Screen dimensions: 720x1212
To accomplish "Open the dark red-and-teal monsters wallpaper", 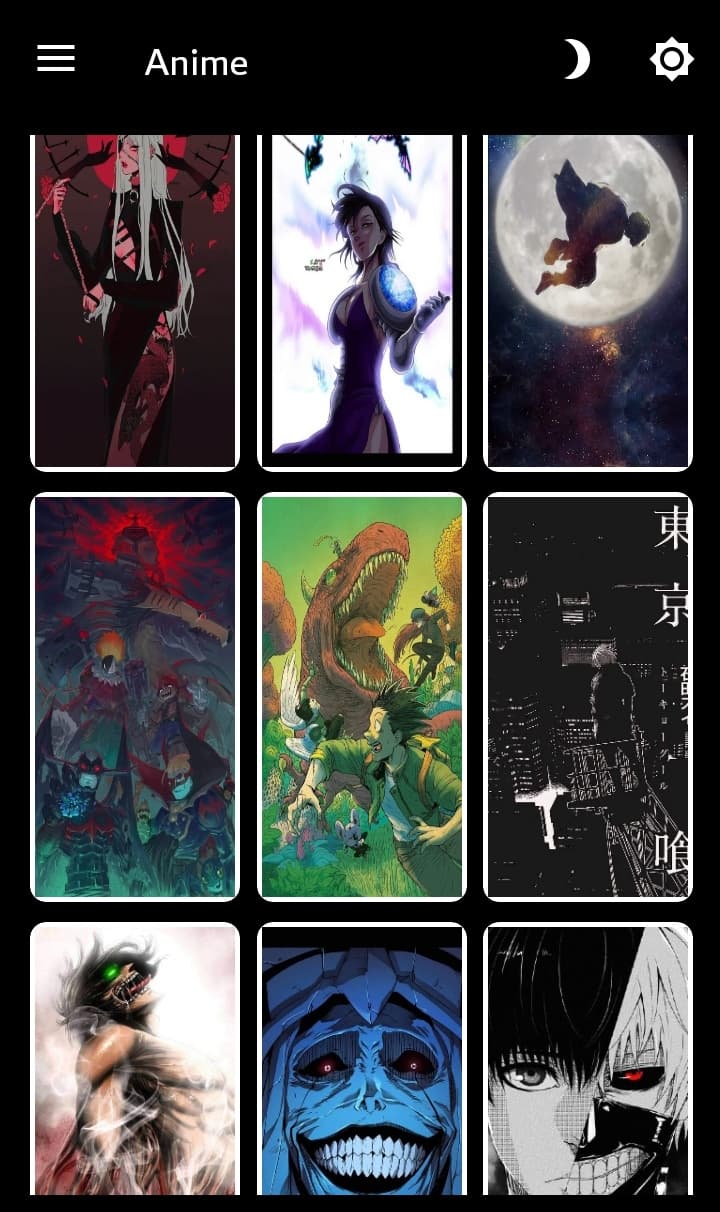I will (x=135, y=696).
